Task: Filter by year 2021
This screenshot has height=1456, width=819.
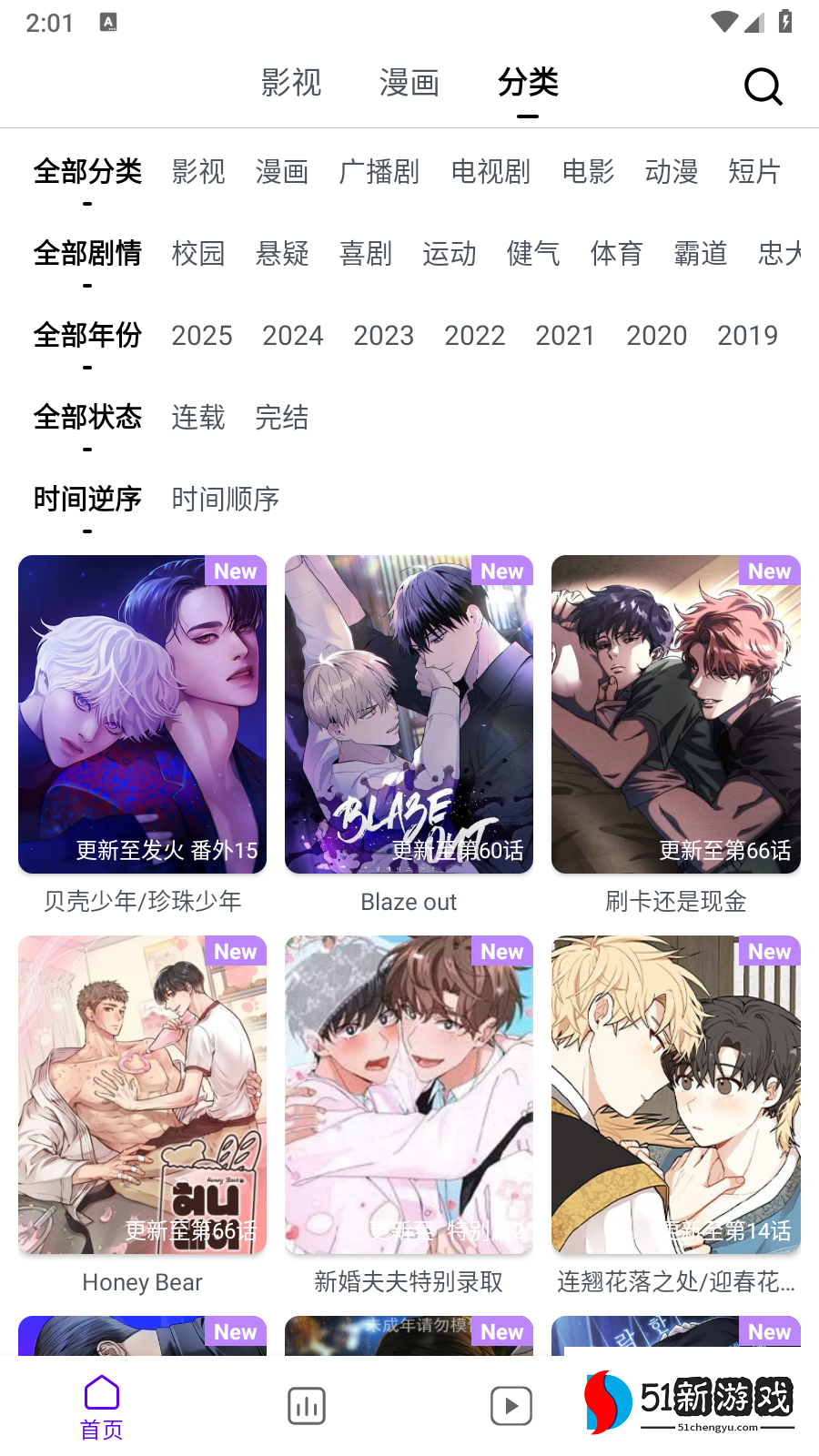Action: pos(565,336)
